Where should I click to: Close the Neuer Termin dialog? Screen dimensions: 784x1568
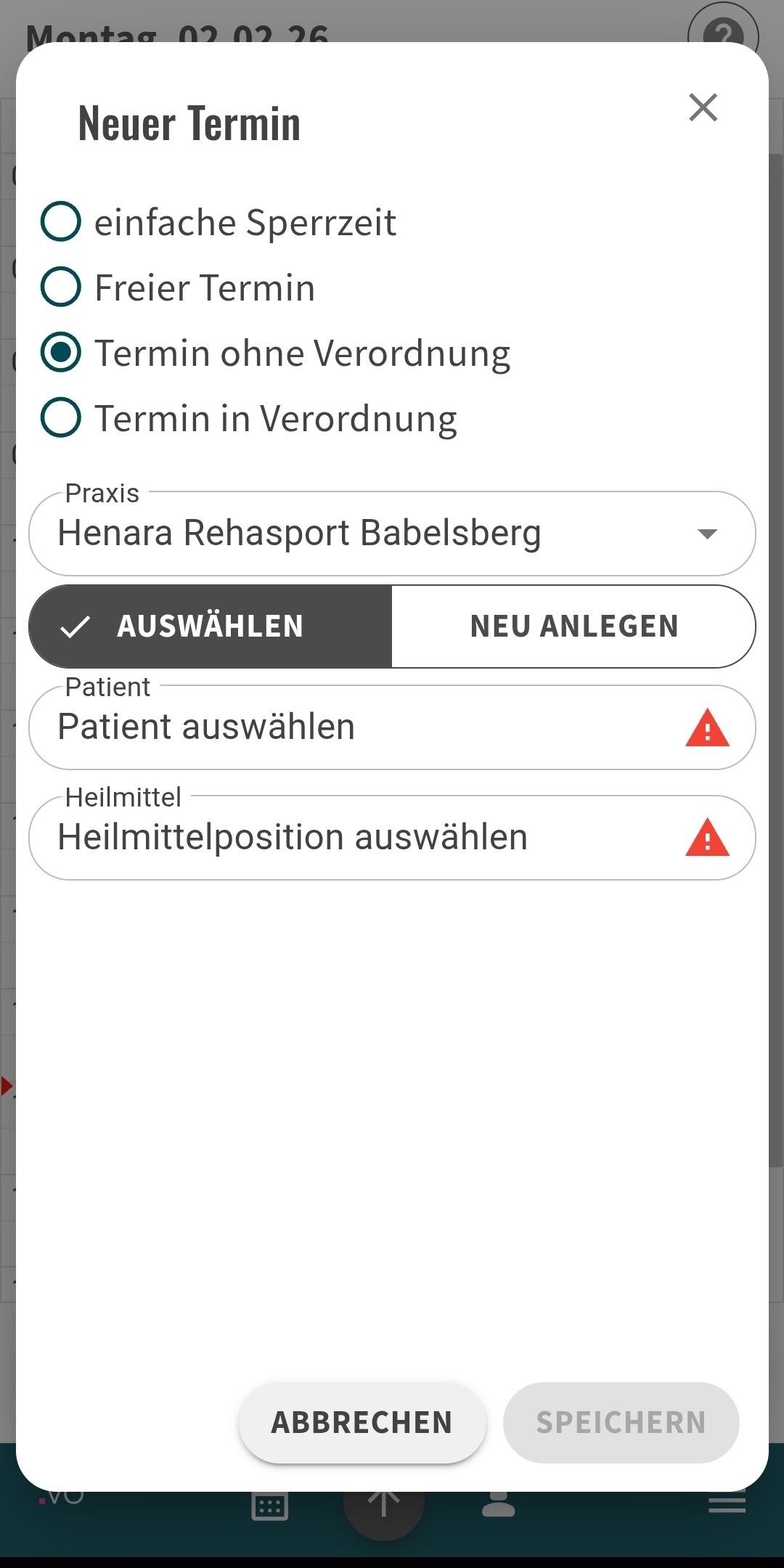tap(703, 107)
